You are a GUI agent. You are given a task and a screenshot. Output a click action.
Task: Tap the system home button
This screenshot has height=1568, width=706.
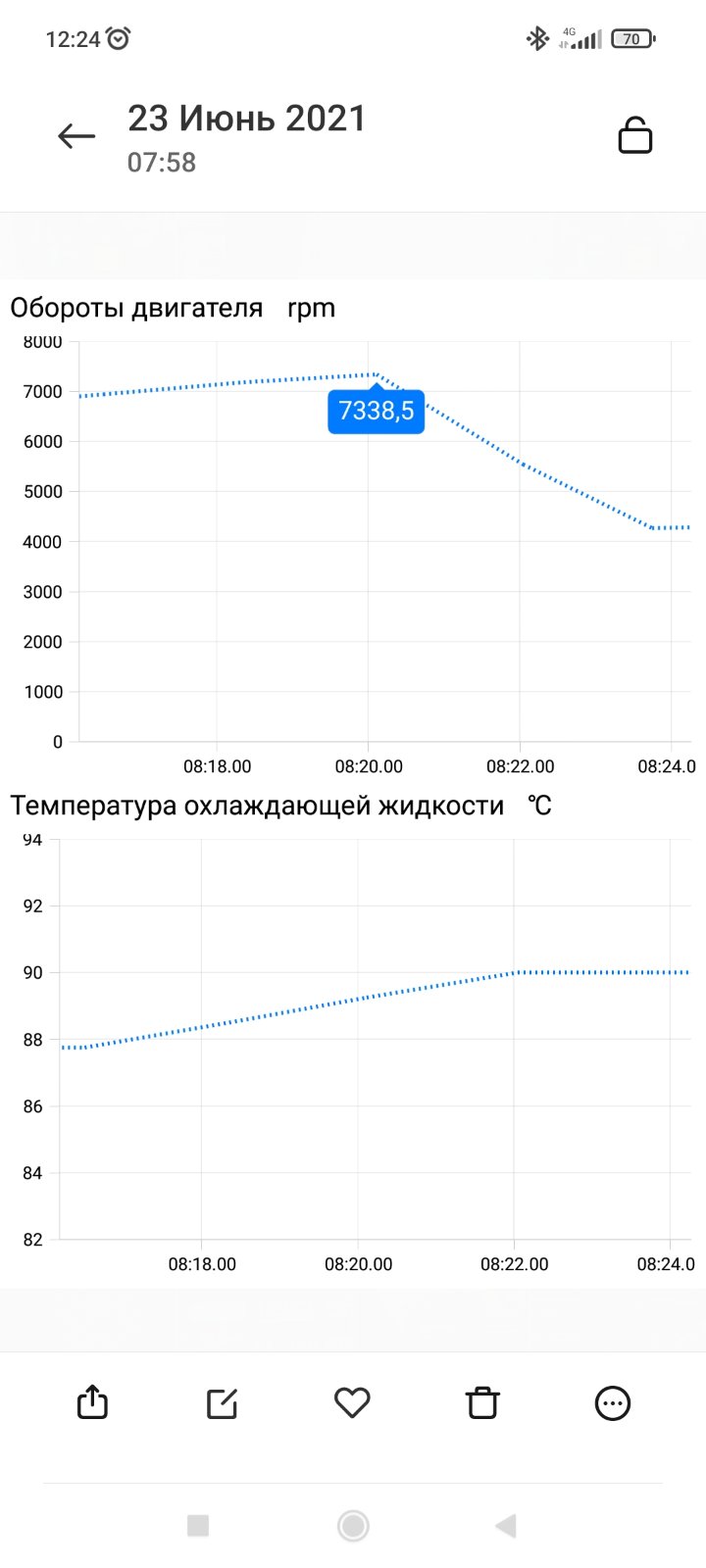(353, 1526)
